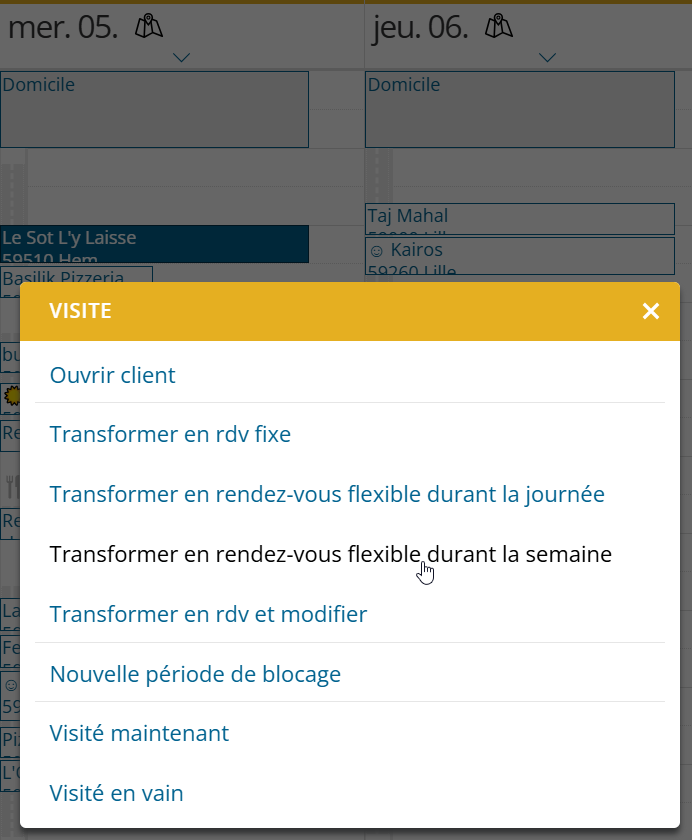This screenshot has width=692, height=840.
Task: Choose Transformer en rdv fixe
Action: (170, 435)
